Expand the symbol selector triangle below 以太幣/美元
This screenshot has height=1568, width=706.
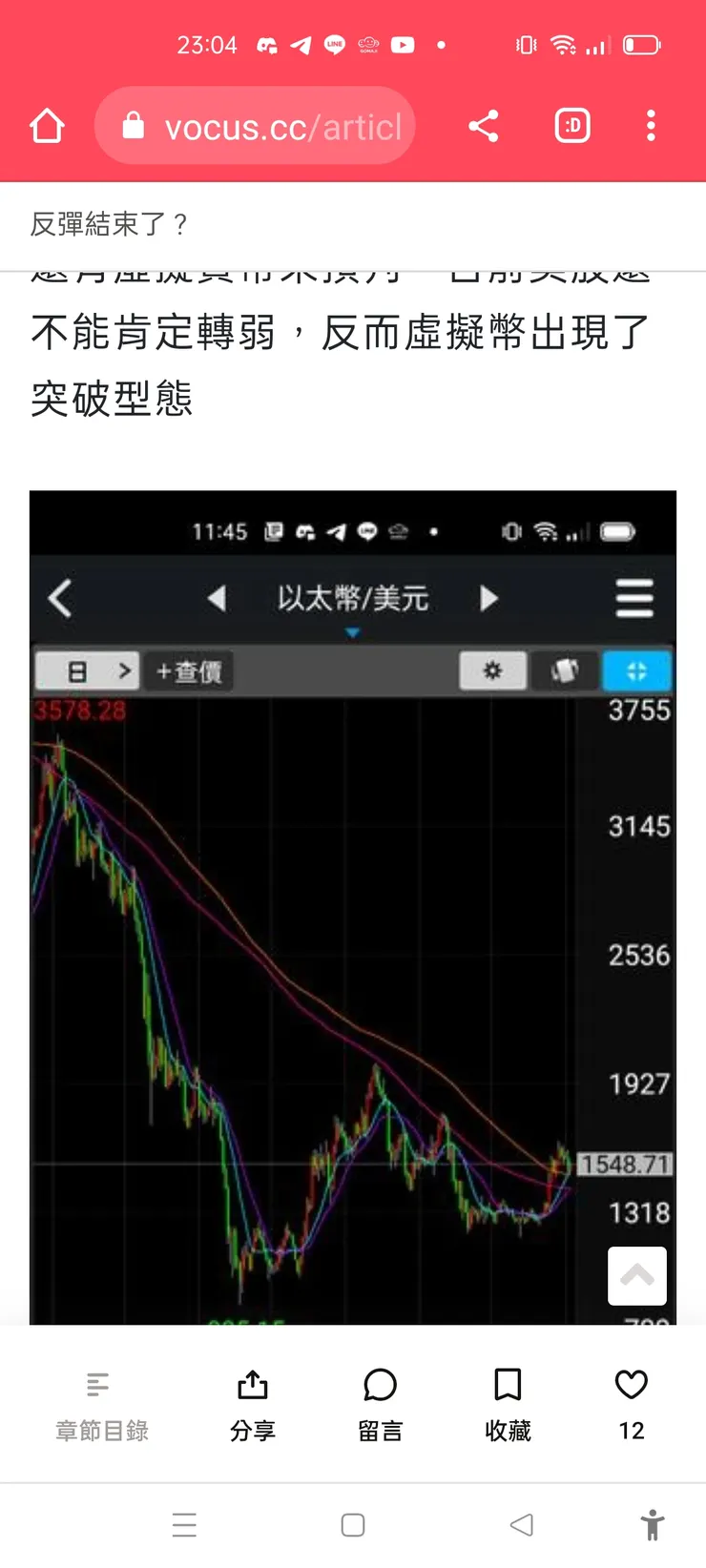[x=353, y=631]
